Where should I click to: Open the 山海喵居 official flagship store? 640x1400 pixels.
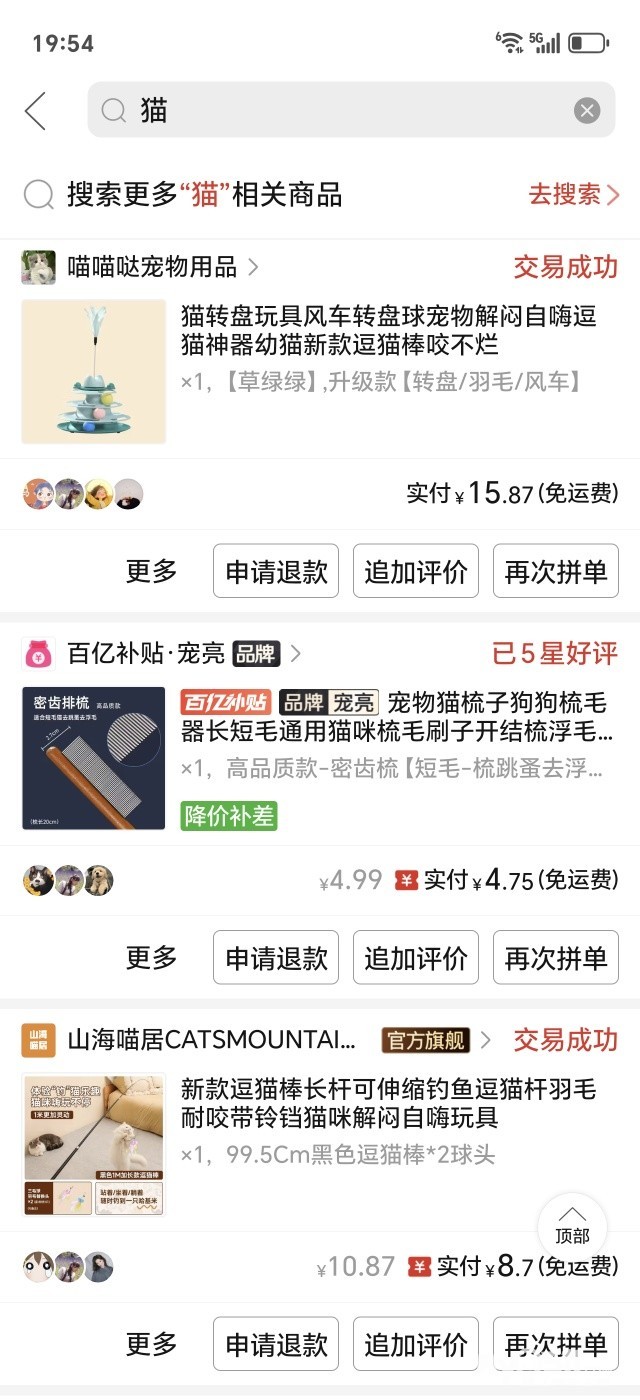tap(210, 1040)
